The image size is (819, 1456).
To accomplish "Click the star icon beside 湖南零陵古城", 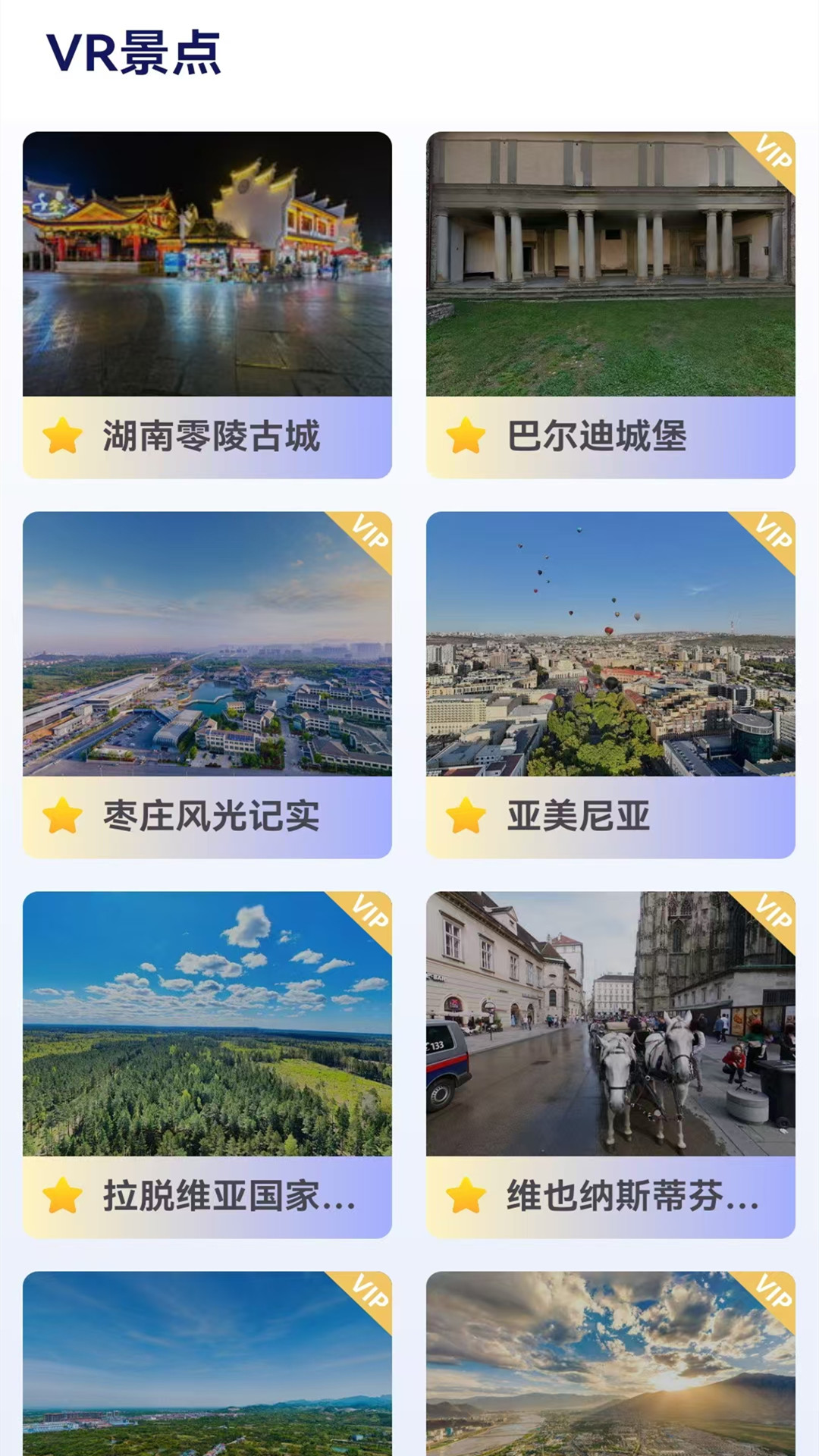I will tap(64, 435).
